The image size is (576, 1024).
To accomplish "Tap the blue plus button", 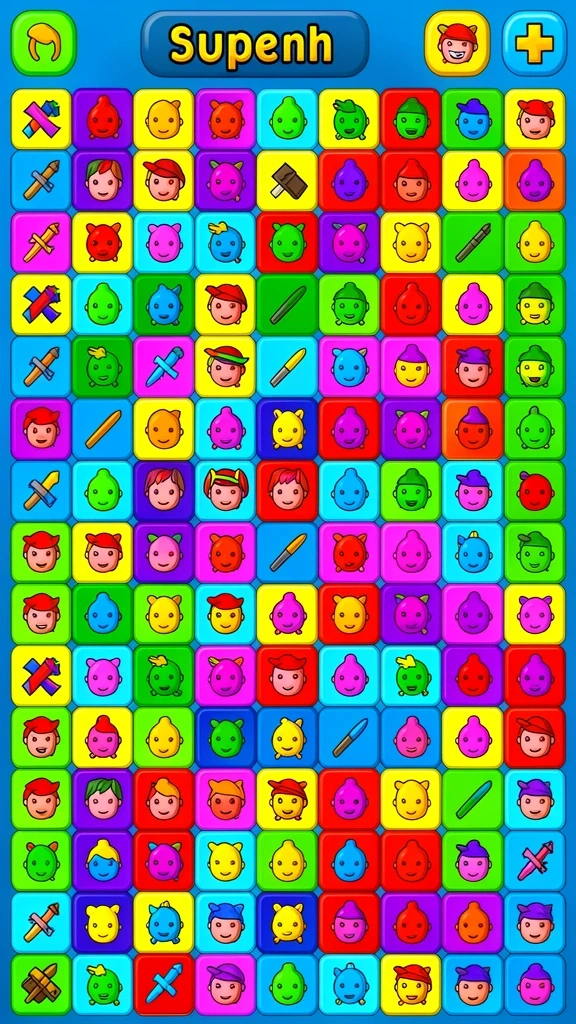I will point(534,43).
